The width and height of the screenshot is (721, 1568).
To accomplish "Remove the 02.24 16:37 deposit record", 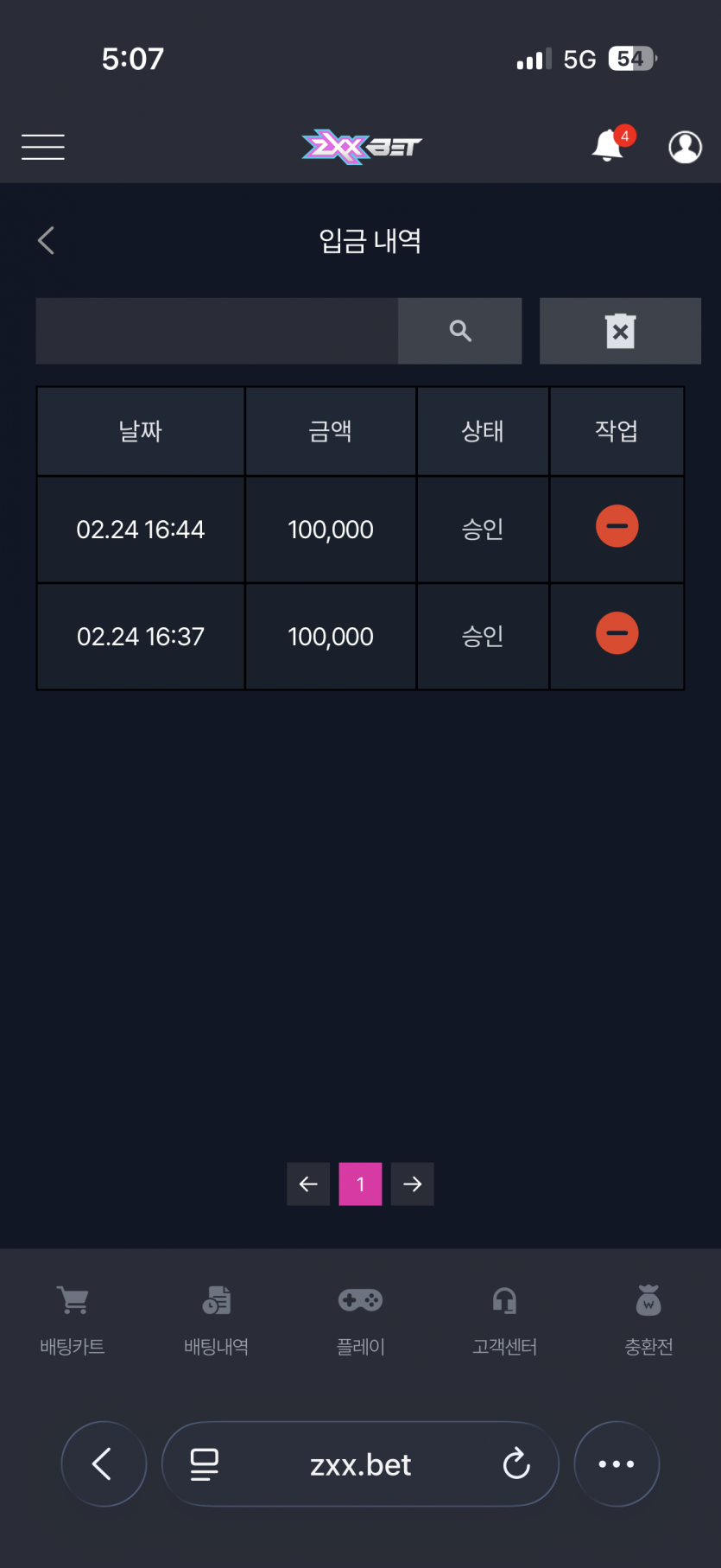I will (617, 633).
